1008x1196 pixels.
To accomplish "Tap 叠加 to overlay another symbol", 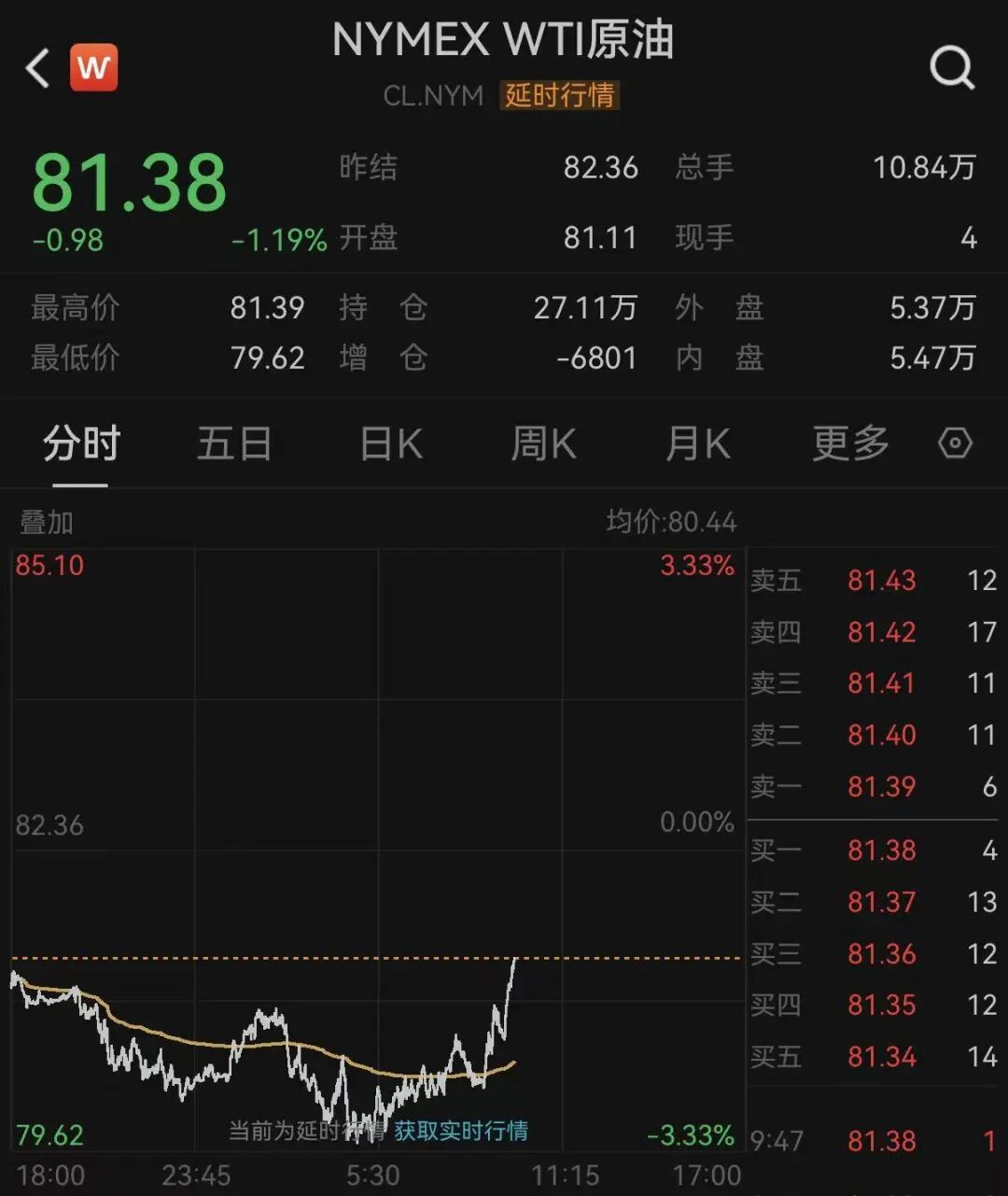I will [x=47, y=522].
